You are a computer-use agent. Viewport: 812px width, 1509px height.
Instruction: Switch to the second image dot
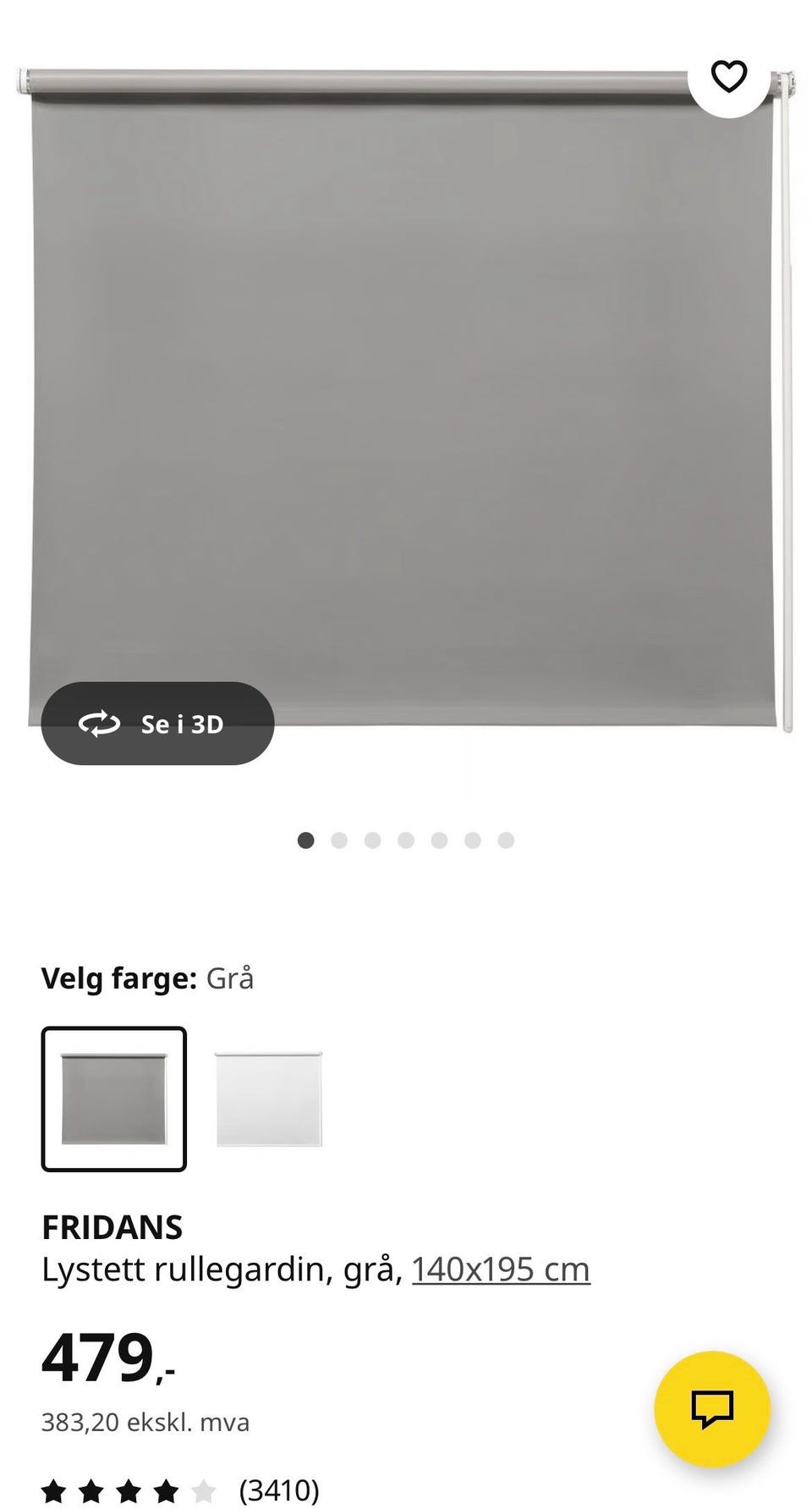[338, 840]
